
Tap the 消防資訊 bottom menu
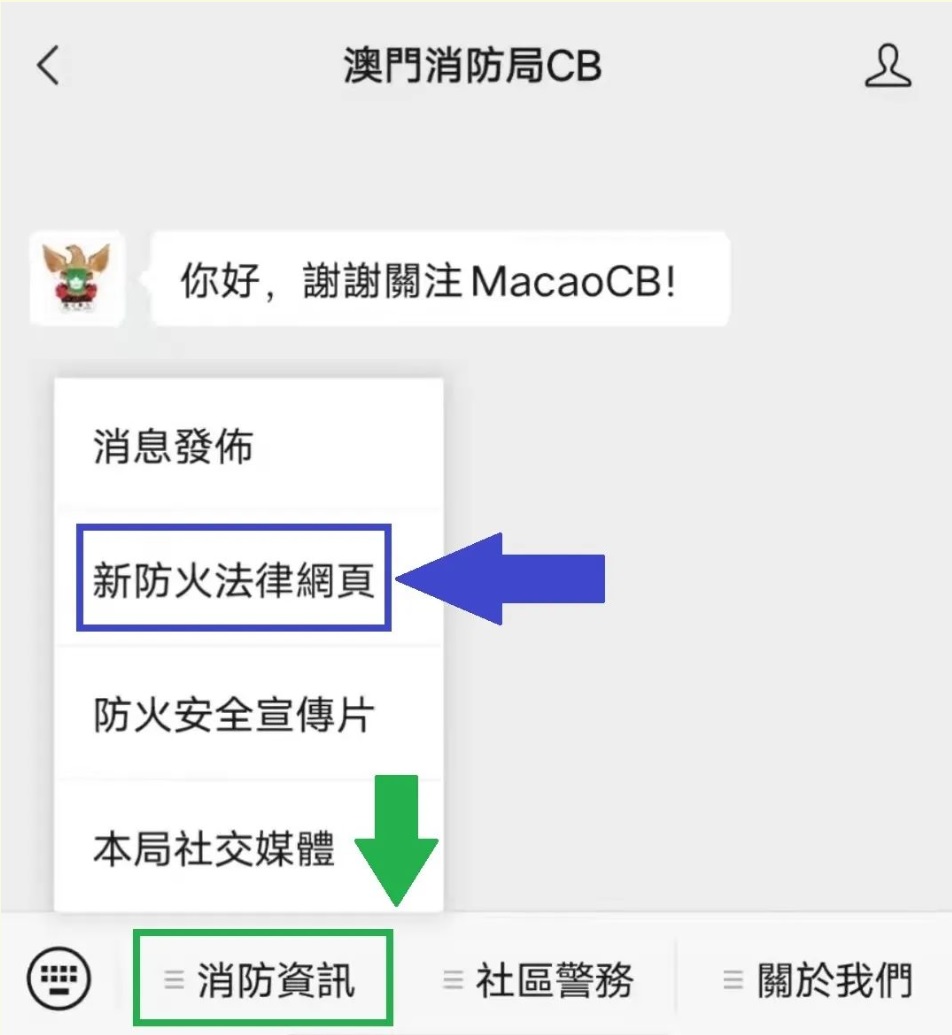point(263,980)
